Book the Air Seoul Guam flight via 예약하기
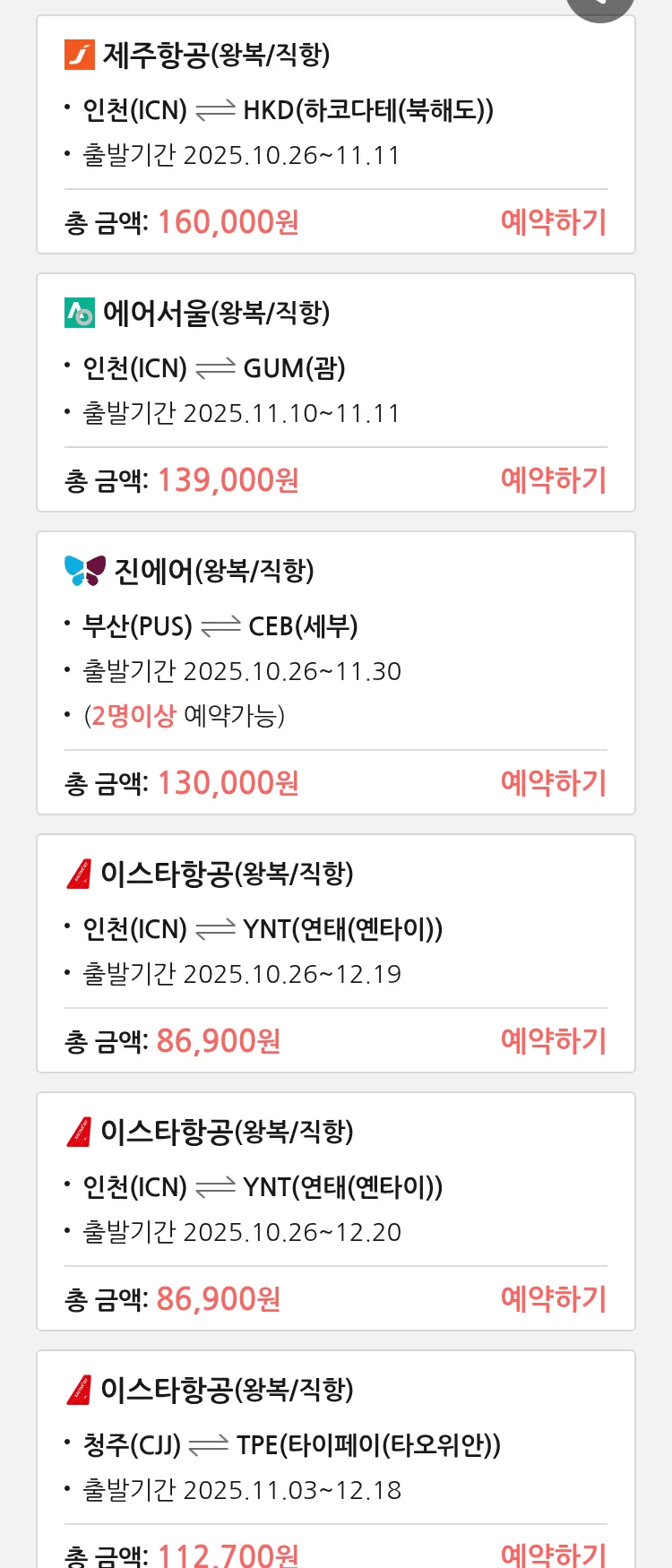This screenshot has width=672, height=1568. point(554,480)
